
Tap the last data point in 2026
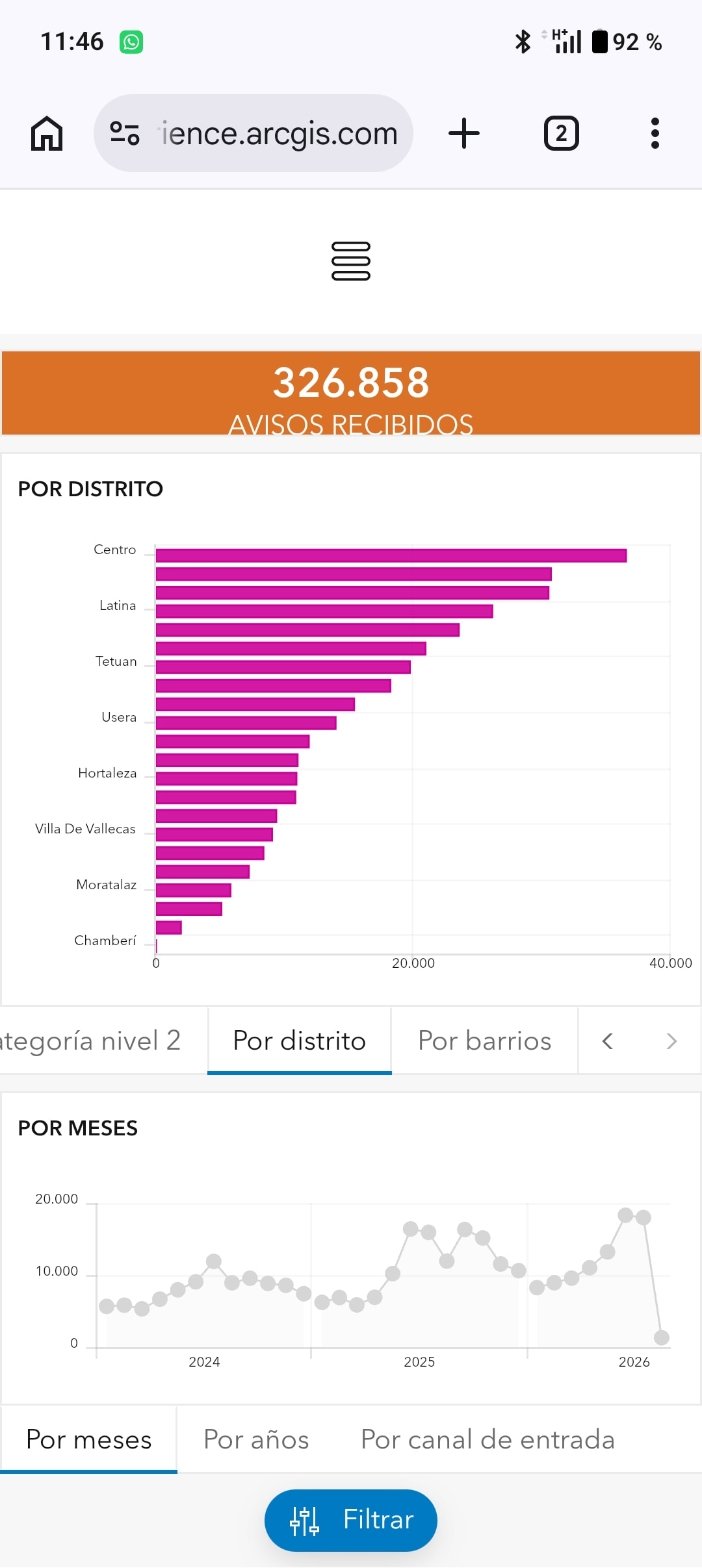pos(661,1337)
